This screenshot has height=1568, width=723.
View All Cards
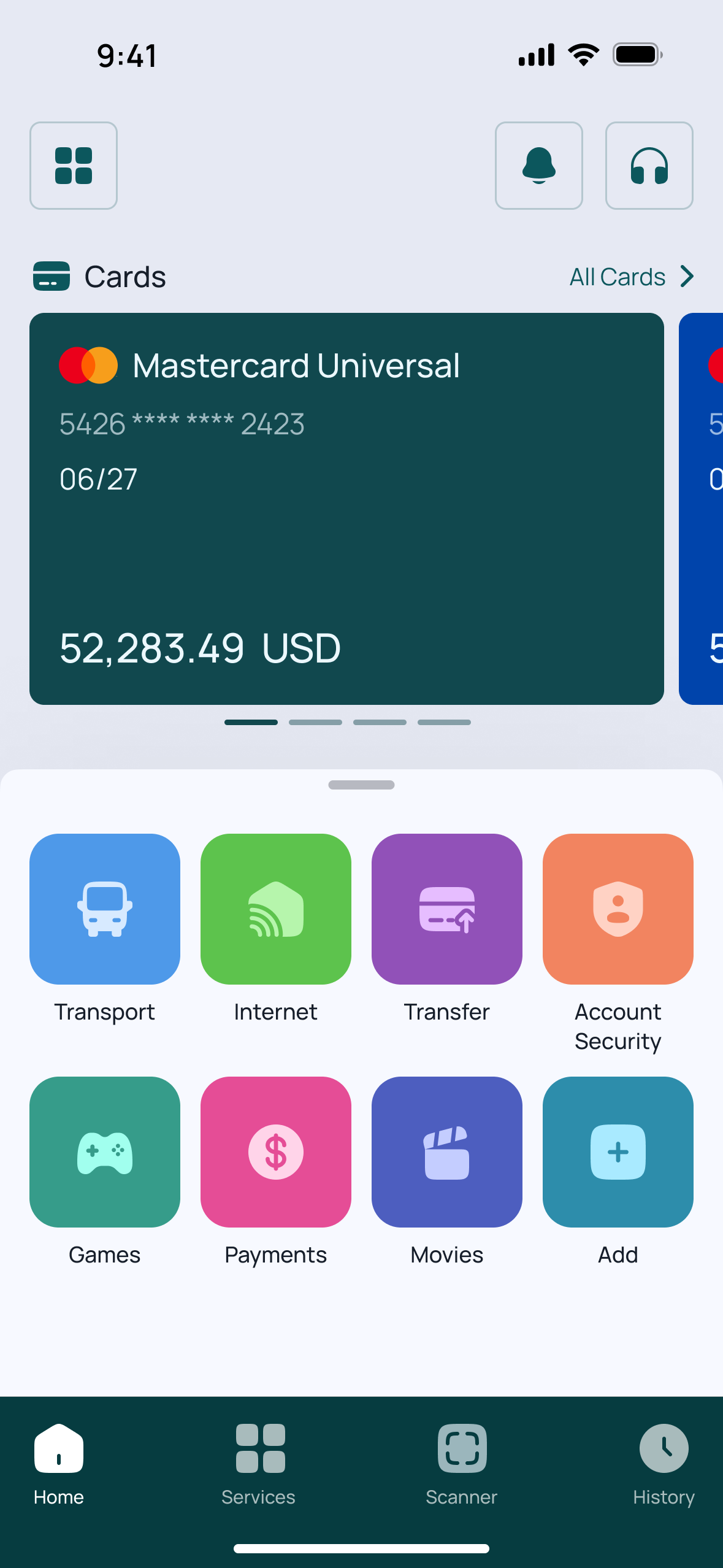(632, 277)
